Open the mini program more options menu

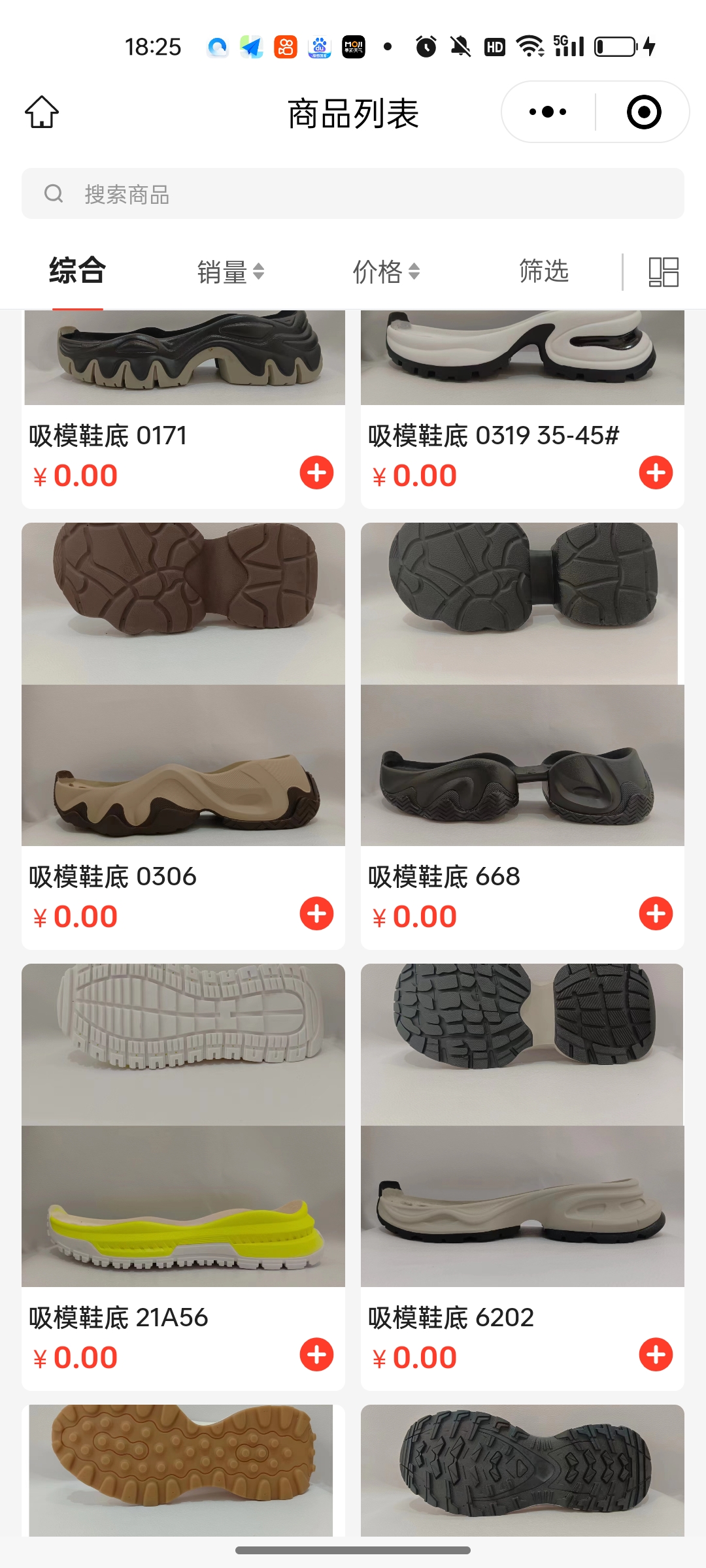pyautogui.click(x=548, y=112)
